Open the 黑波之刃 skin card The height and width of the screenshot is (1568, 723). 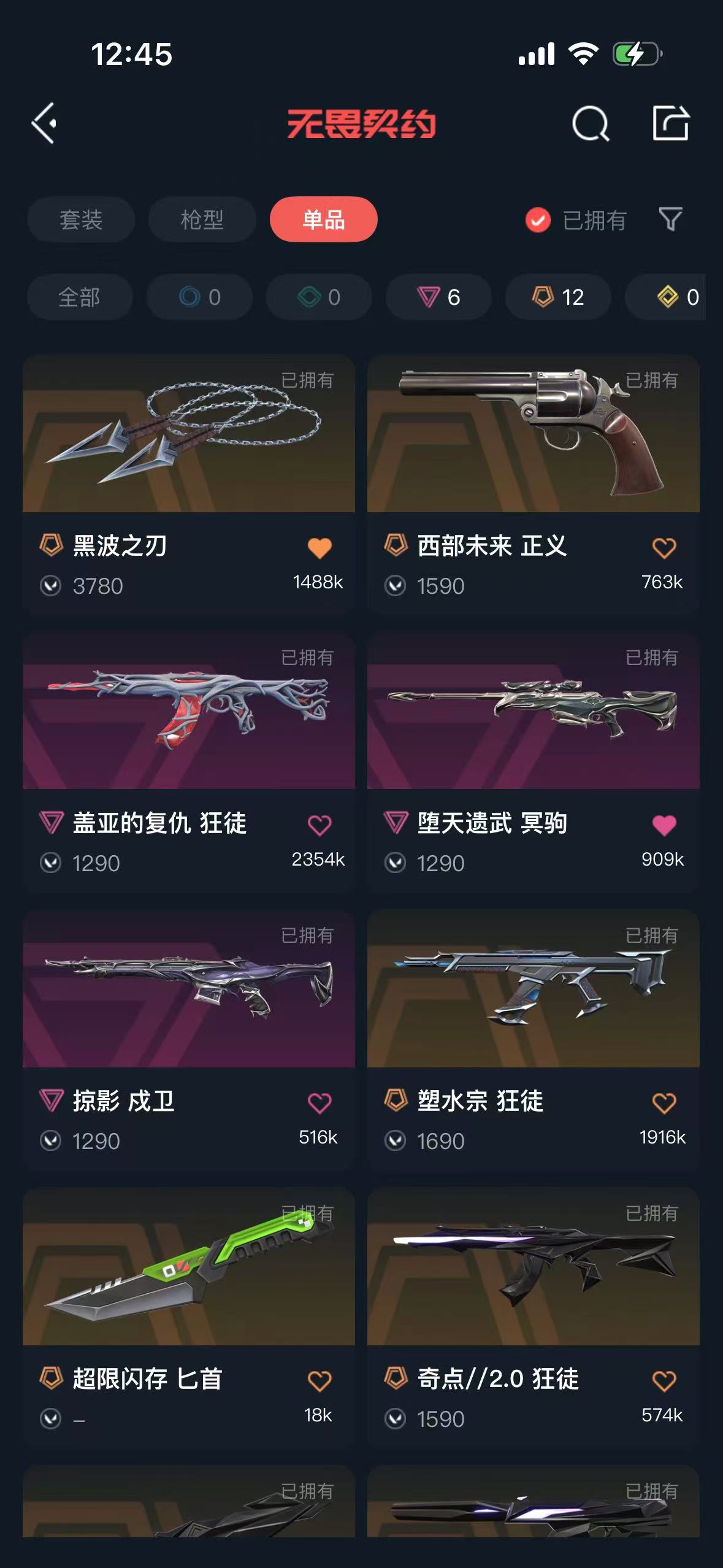[189, 485]
